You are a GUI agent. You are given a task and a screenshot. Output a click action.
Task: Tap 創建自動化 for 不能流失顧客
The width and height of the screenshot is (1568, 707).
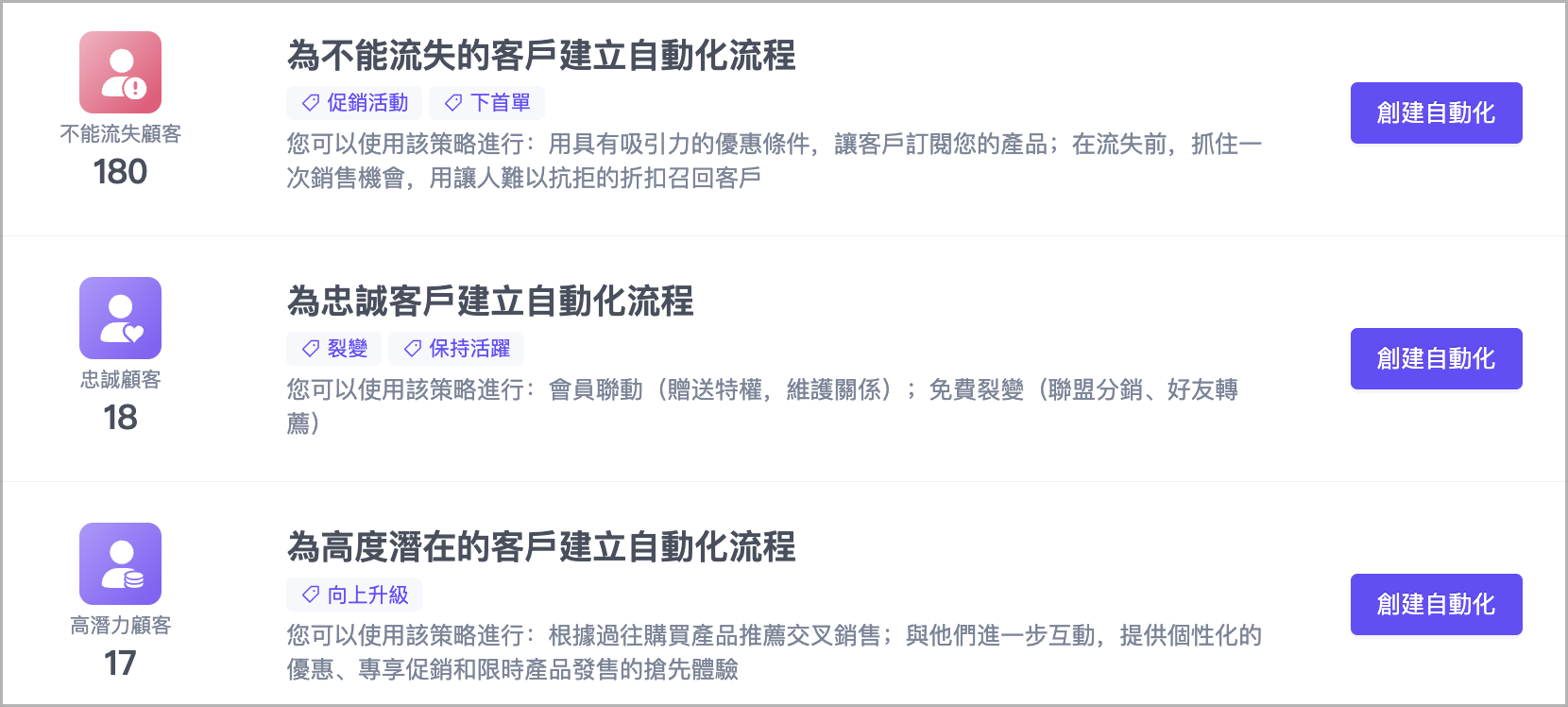(x=1436, y=113)
